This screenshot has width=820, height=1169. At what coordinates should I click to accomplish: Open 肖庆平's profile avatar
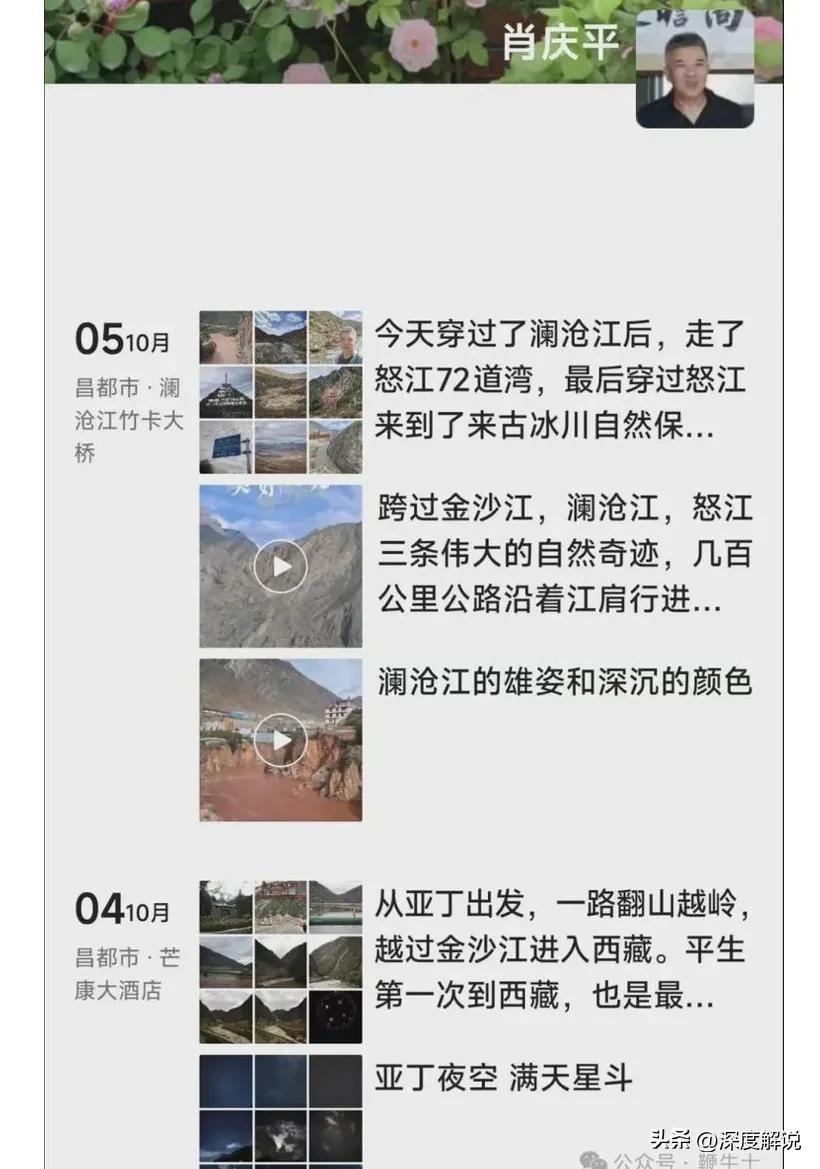694,69
